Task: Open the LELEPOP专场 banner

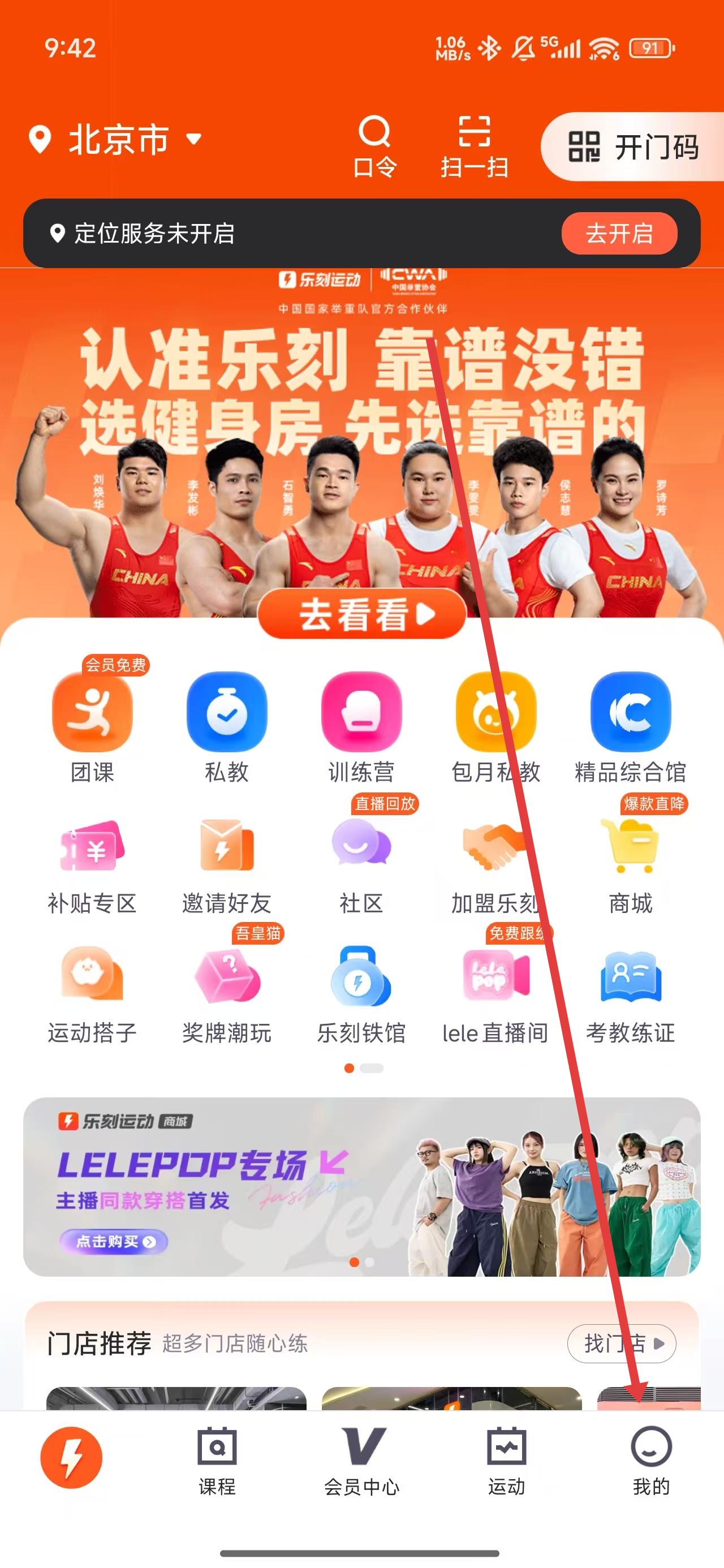Action: tap(361, 1187)
